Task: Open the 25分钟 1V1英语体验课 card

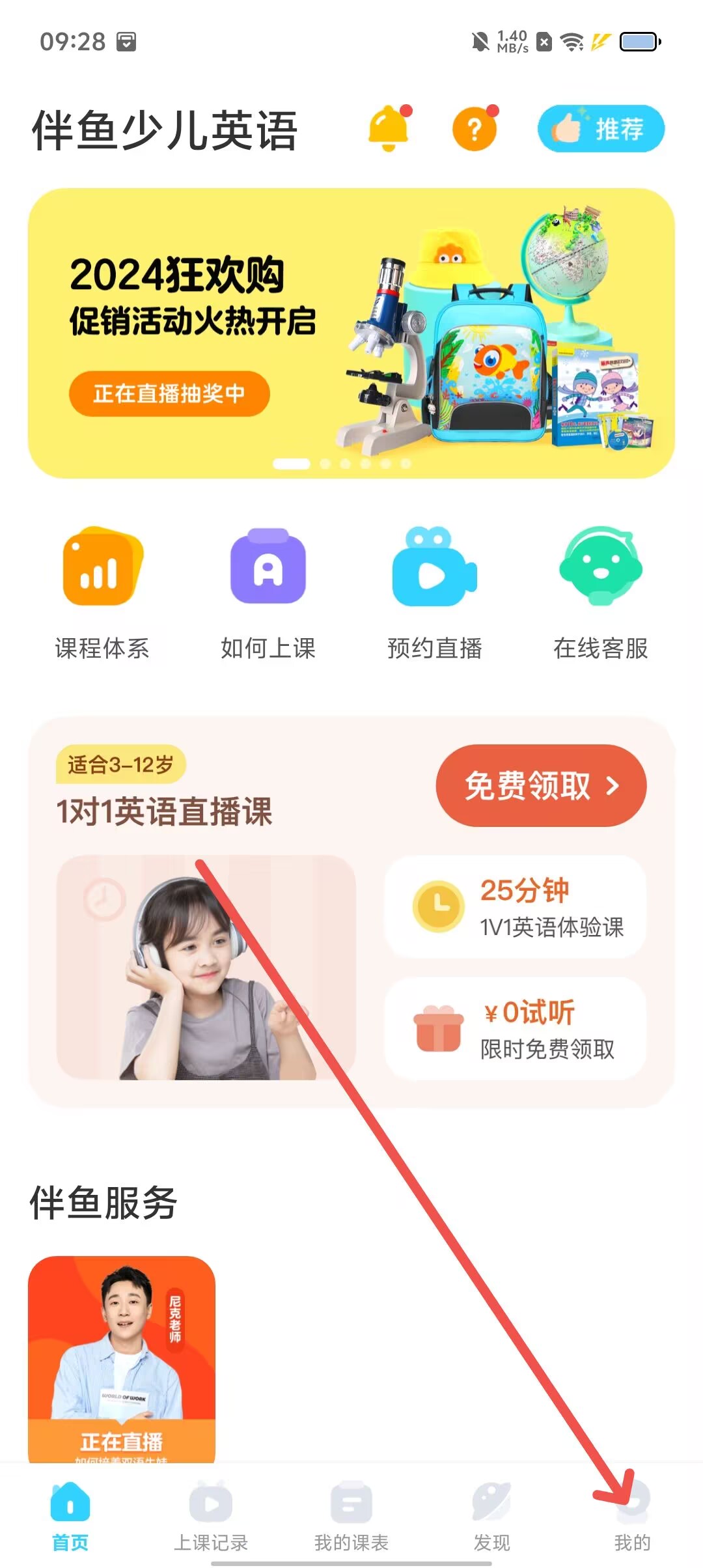Action: (x=516, y=906)
